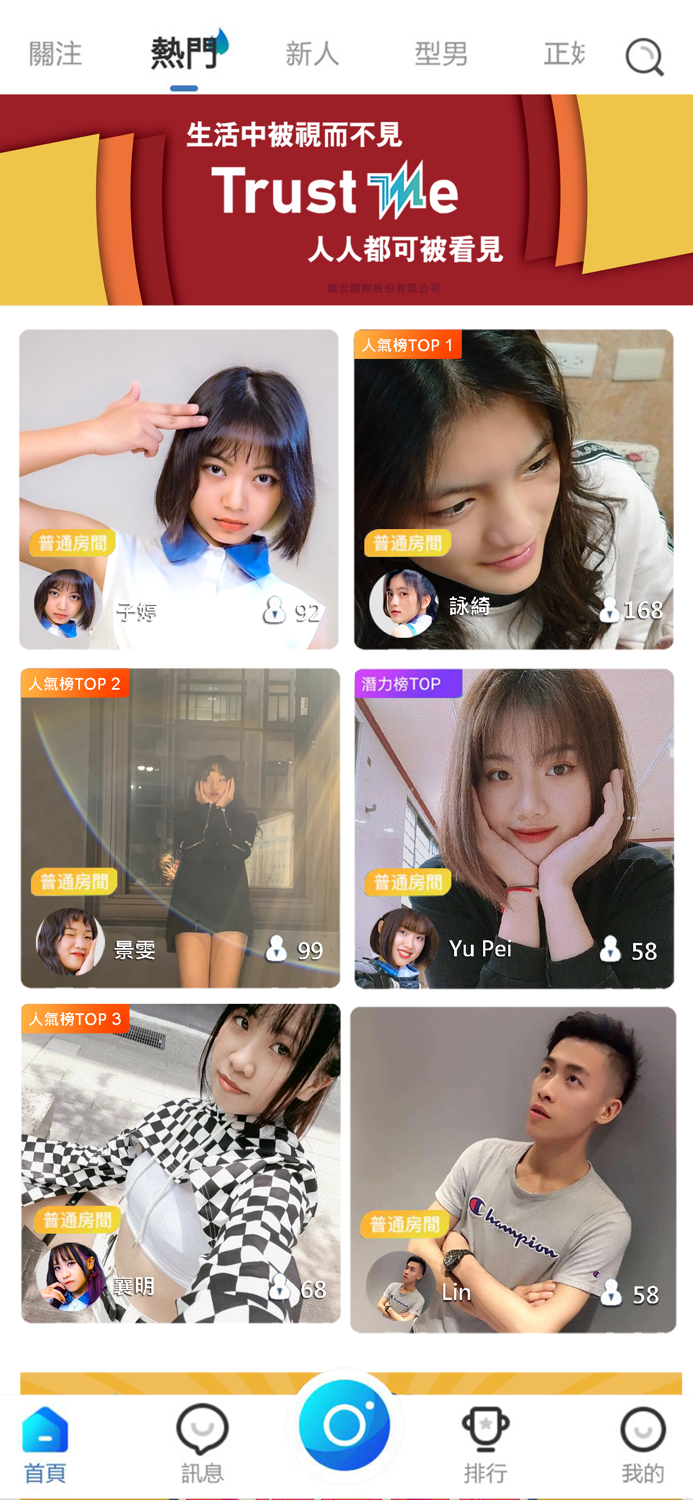Open Lin's live room card
This screenshot has width=693, height=1500.
tap(513, 1168)
